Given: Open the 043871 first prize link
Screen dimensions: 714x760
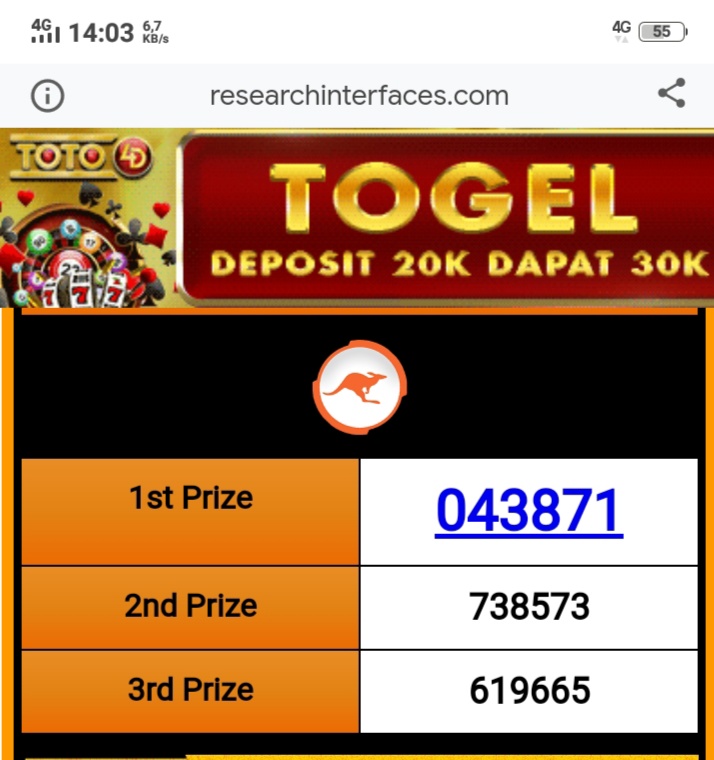Looking at the screenshot, I should (x=528, y=511).
